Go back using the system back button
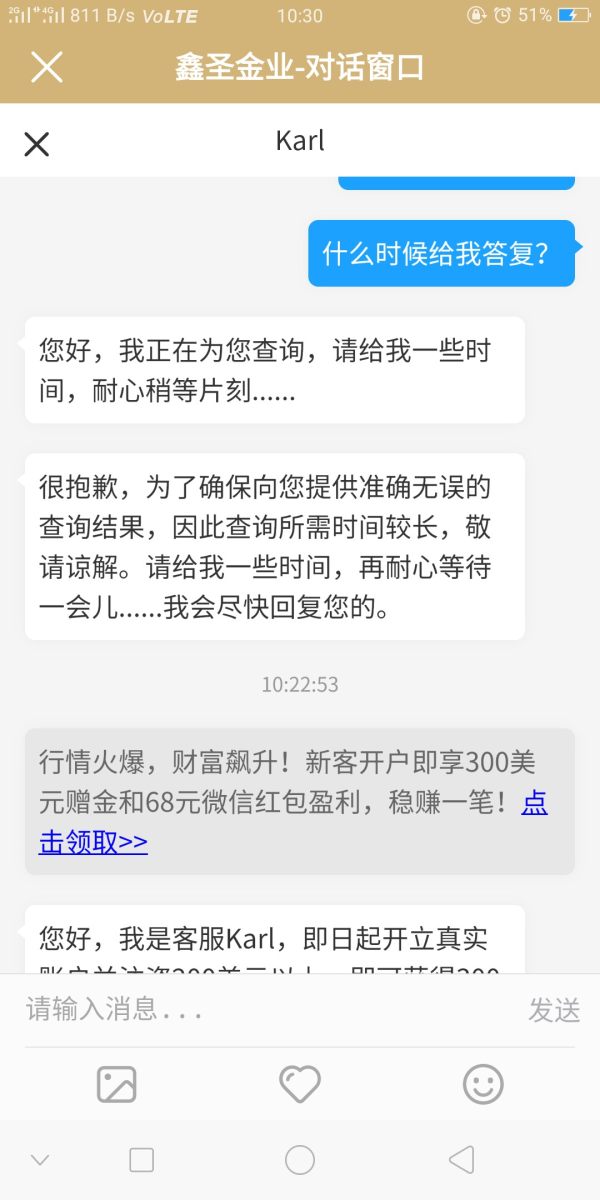Image resolution: width=600 pixels, height=1200 pixels. pyautogui.click(x=461, y=1160)
